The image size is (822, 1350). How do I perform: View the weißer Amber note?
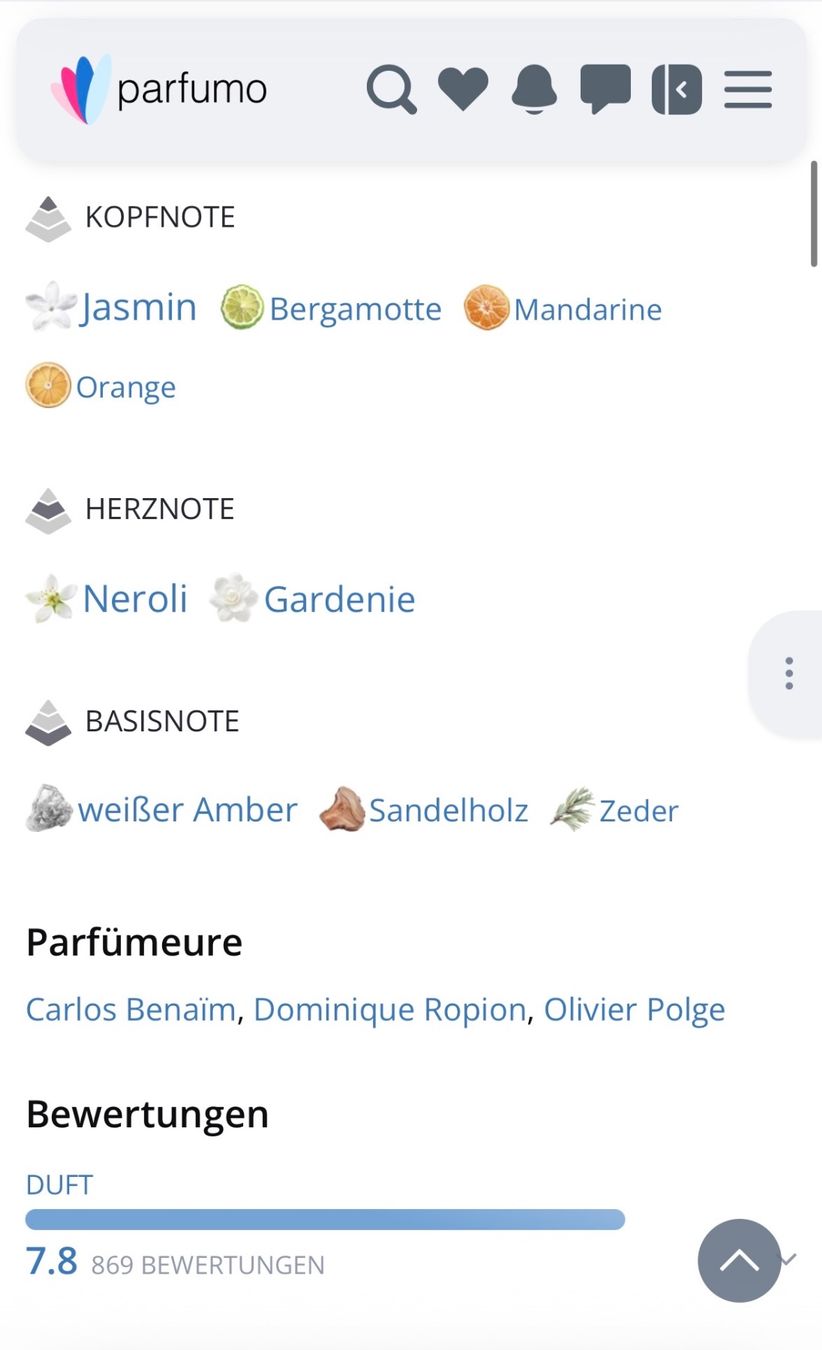[x=162, y=809]
